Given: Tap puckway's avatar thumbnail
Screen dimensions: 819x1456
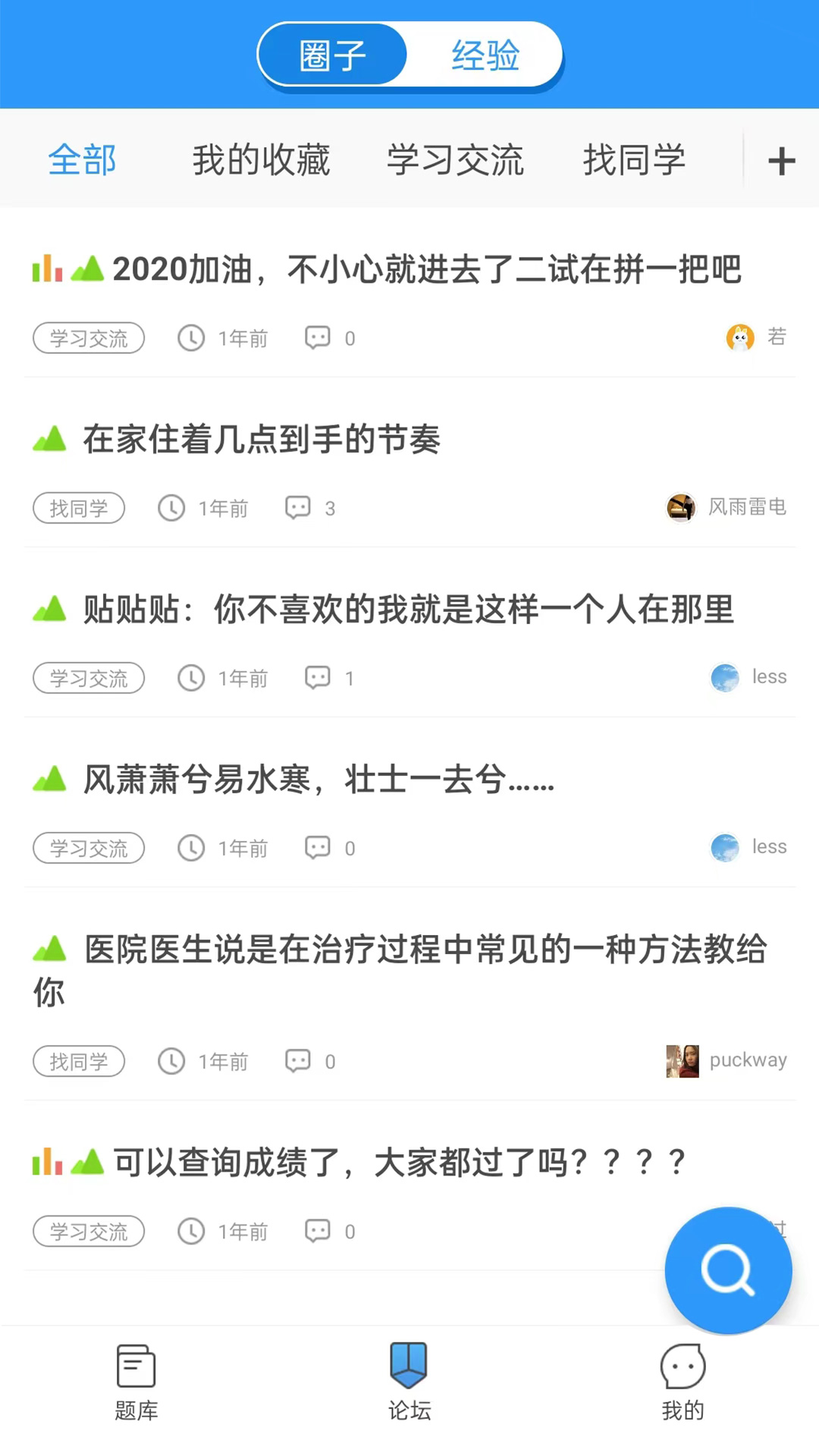Looking at the screenshot, I should coord(681,1061).
